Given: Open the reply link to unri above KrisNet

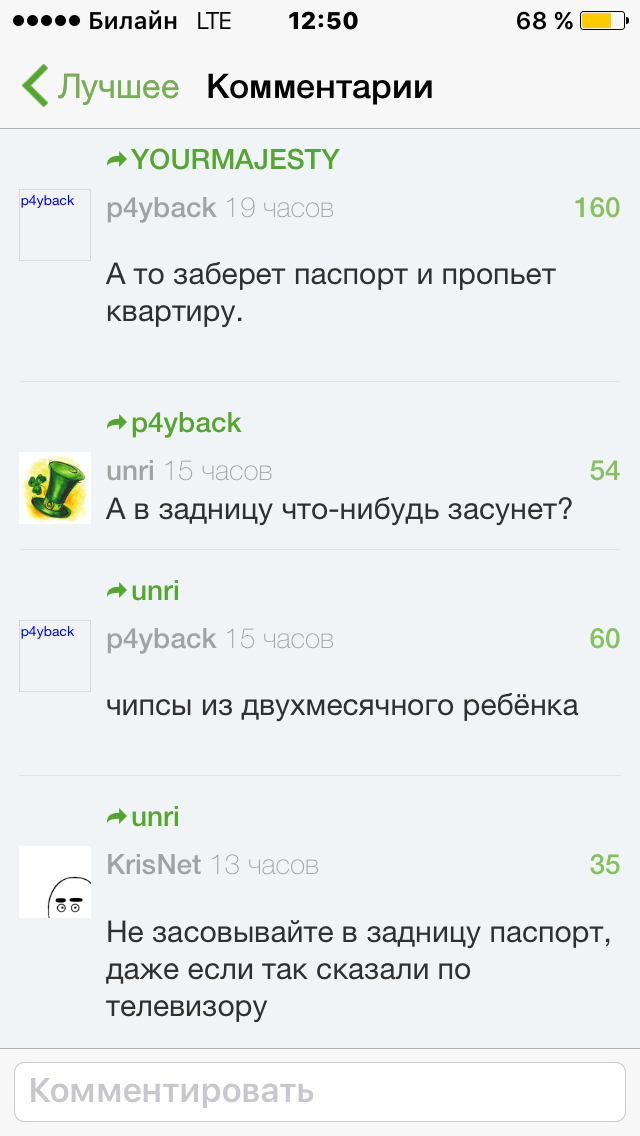Looking at the screenshot, I should tap(143, 817).
